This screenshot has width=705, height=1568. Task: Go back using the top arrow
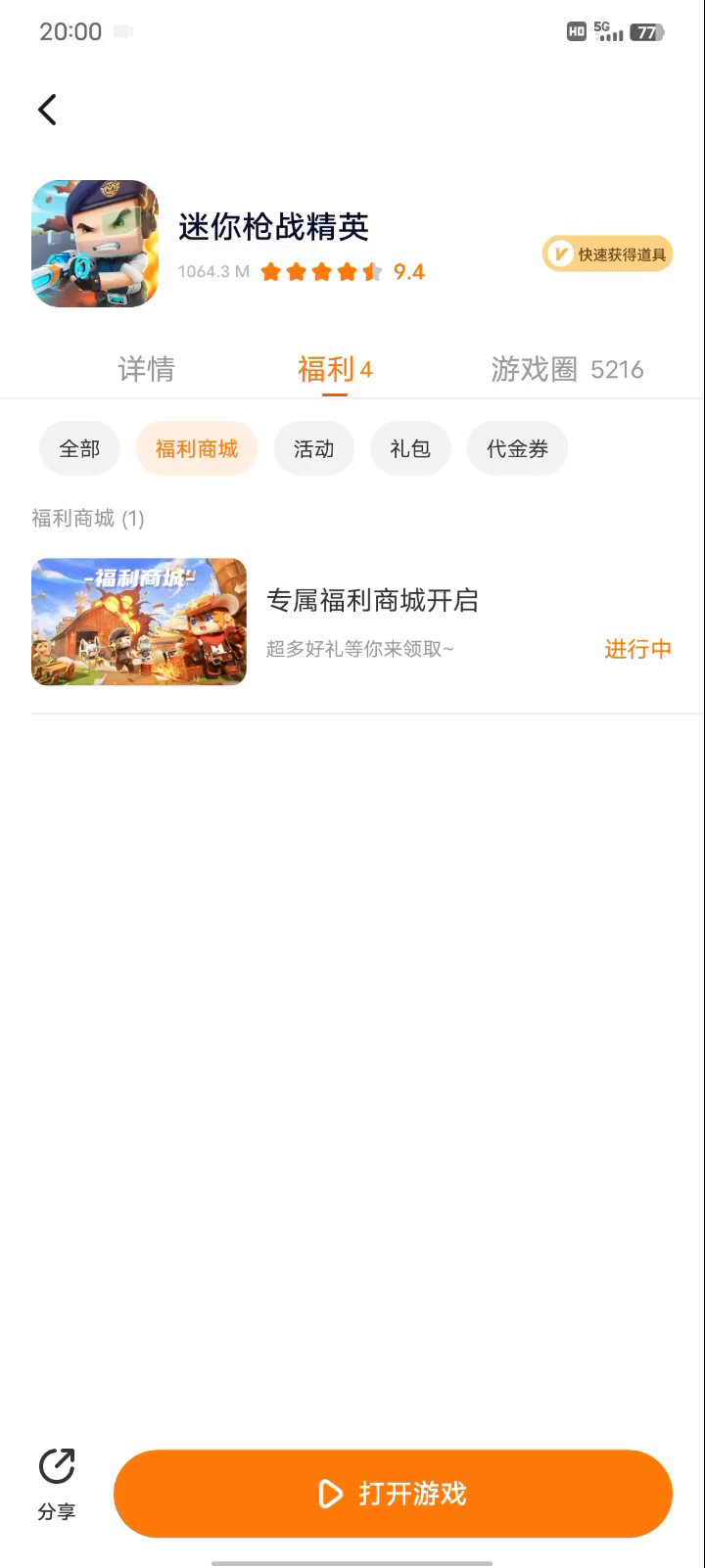coord(47,110)
